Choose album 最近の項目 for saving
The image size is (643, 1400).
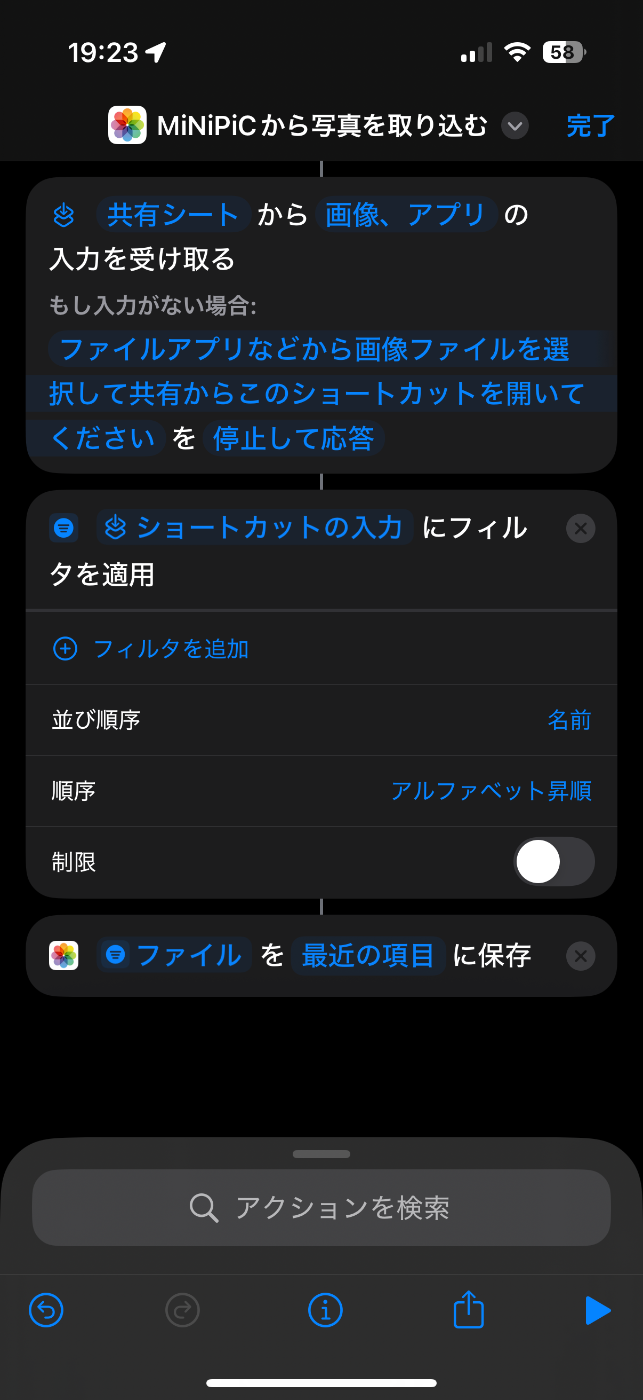369,956
